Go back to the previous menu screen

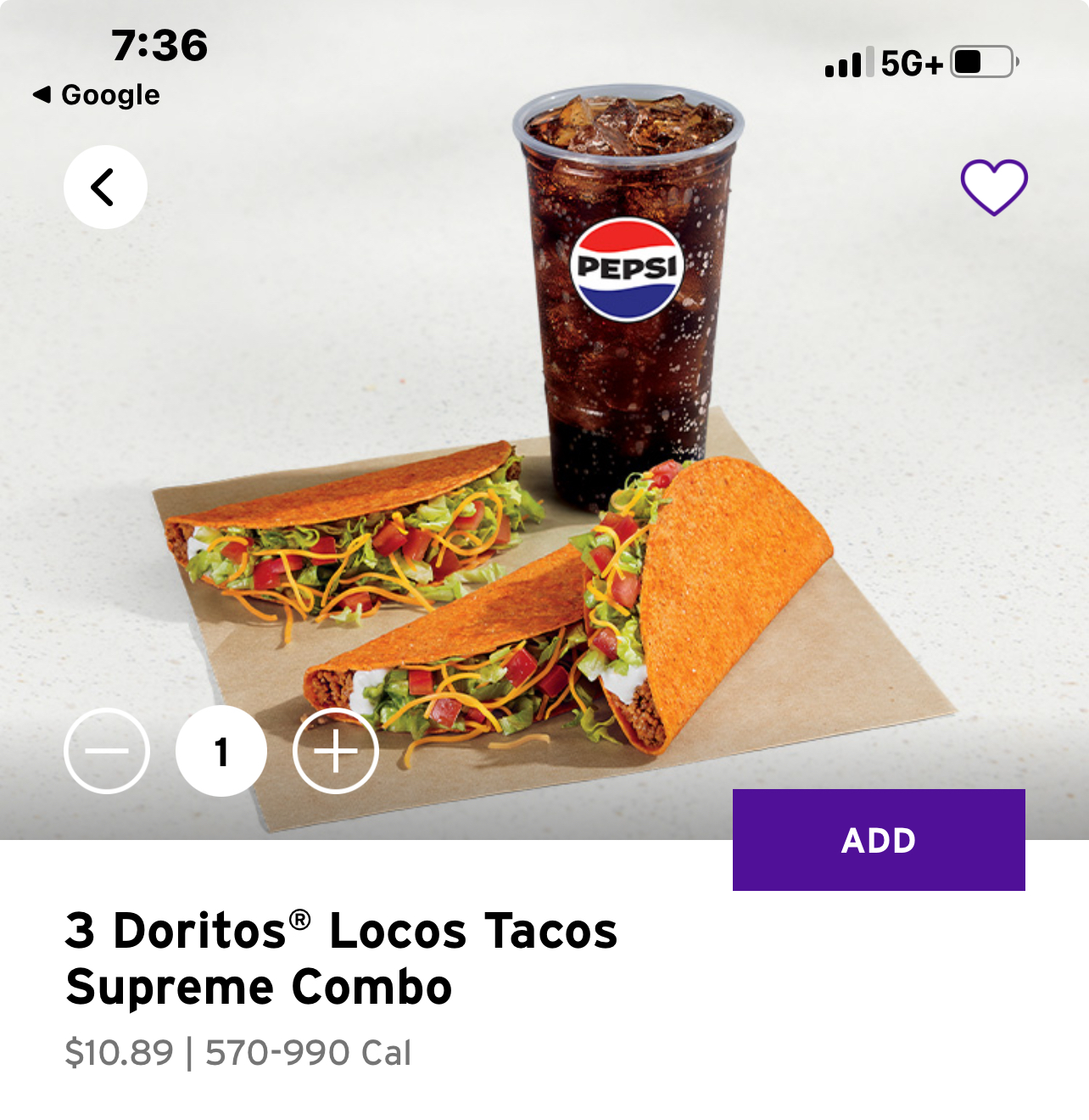point(105,188)
